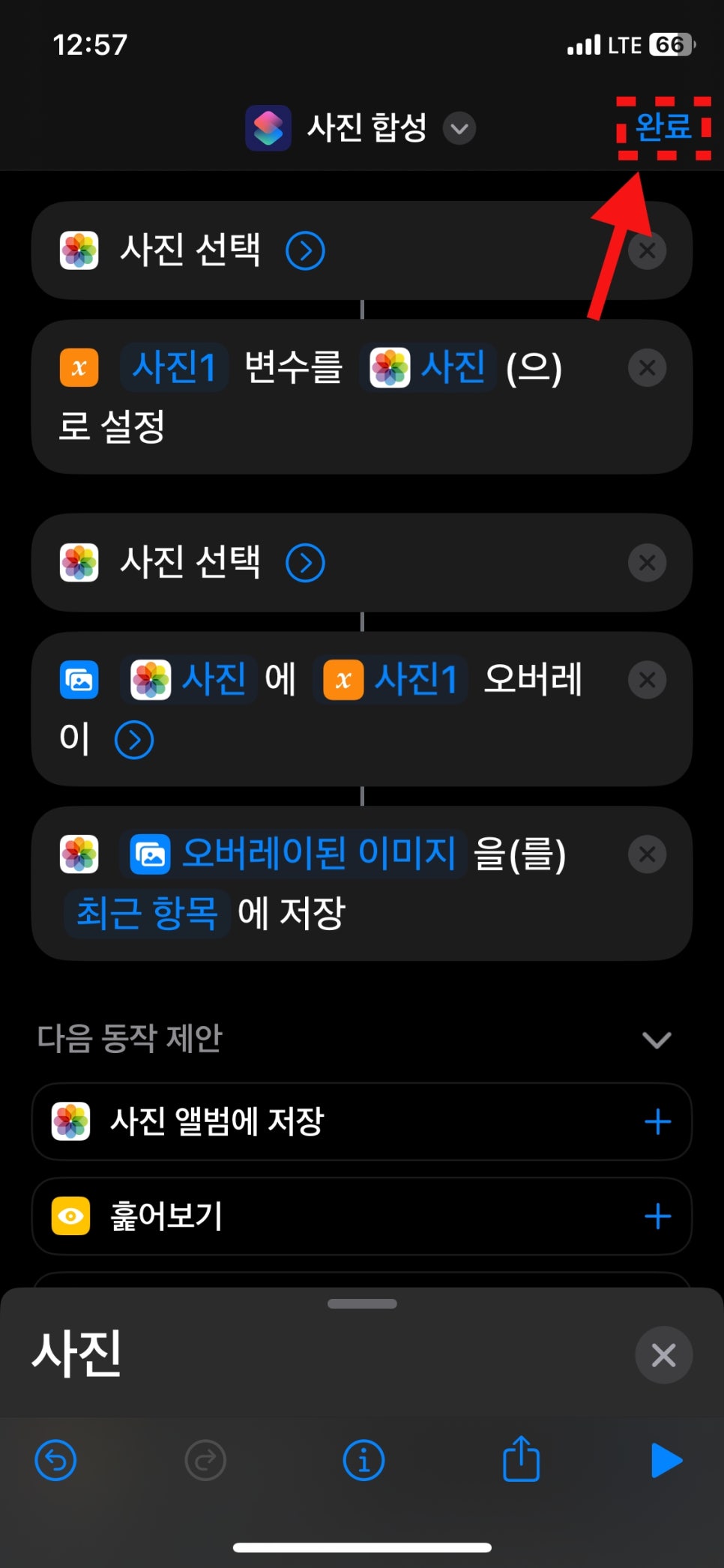Expand the first 사진 선택 action options
Viewport: 724px width, 1568px height.
(x=305, y=250)
